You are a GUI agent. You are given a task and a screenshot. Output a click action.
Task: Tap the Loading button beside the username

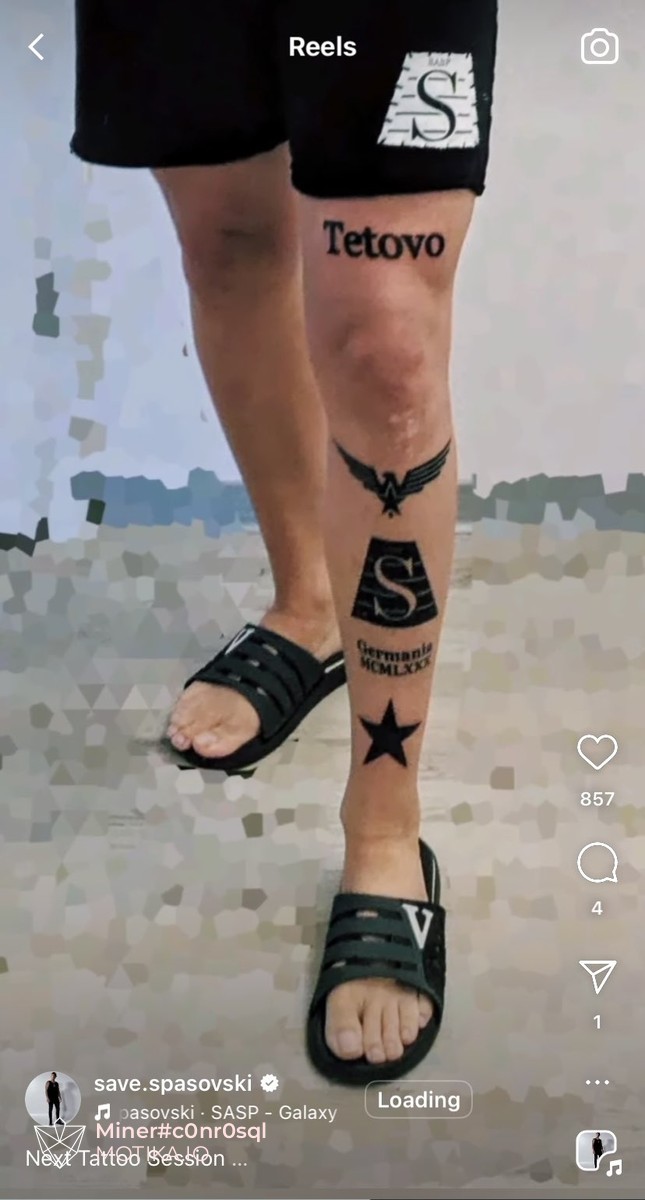pos(418,1100)
